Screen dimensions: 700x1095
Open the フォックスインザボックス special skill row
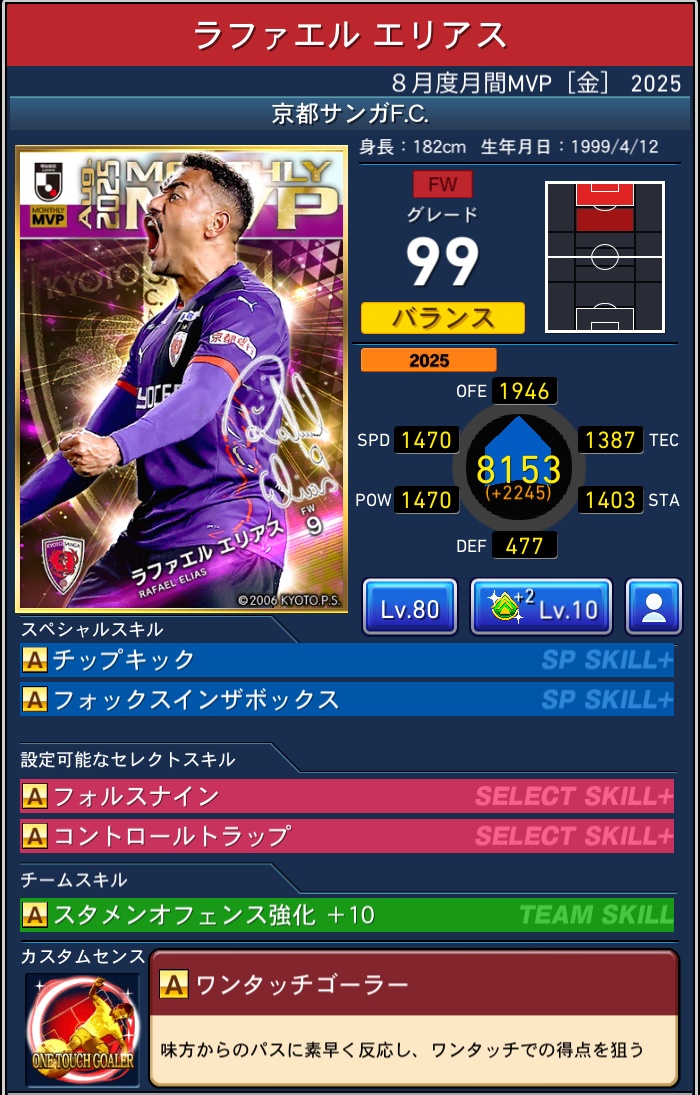(346, 699)
